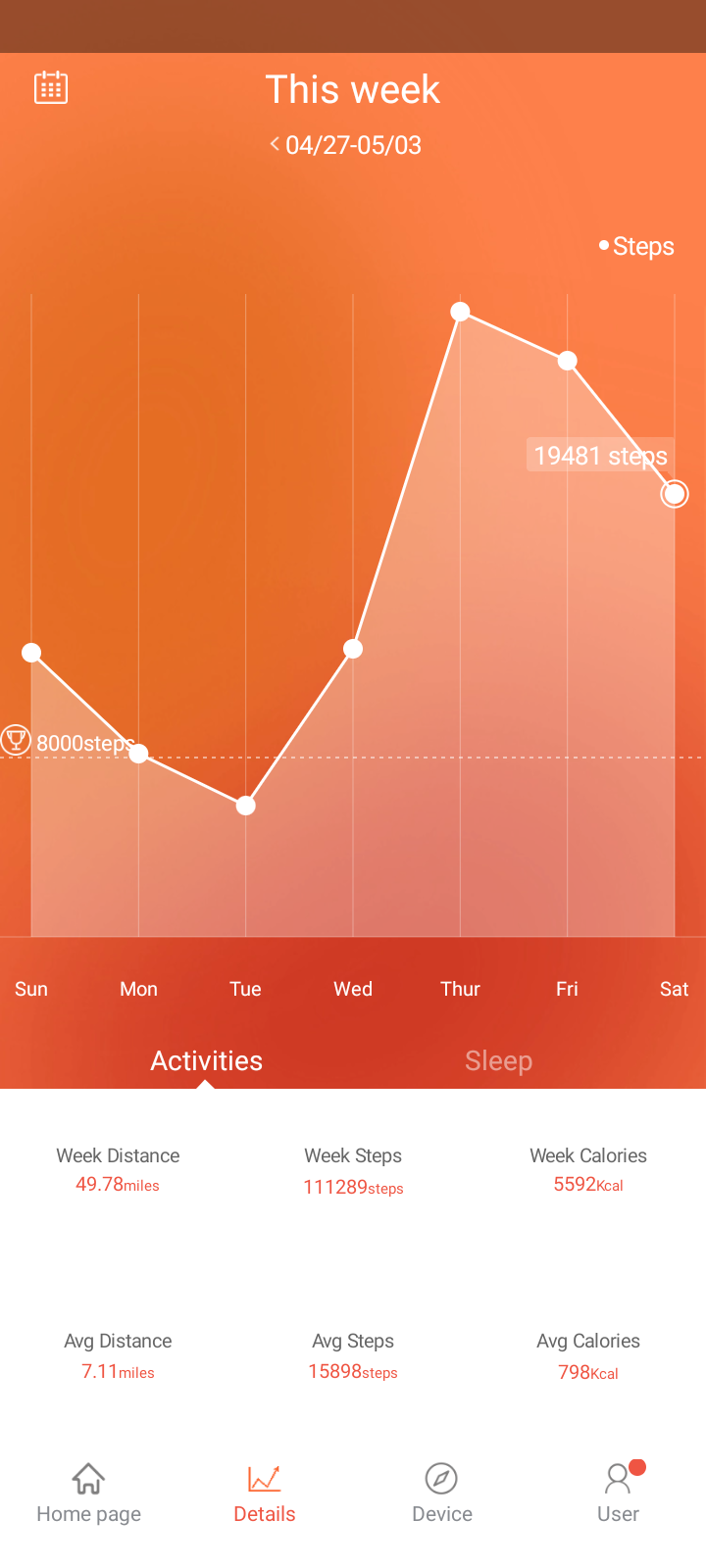Viewport: 706px width, 1568px height.
Task: Select the Details tab
Action: pyautogui.click(x=265, y=1494)
